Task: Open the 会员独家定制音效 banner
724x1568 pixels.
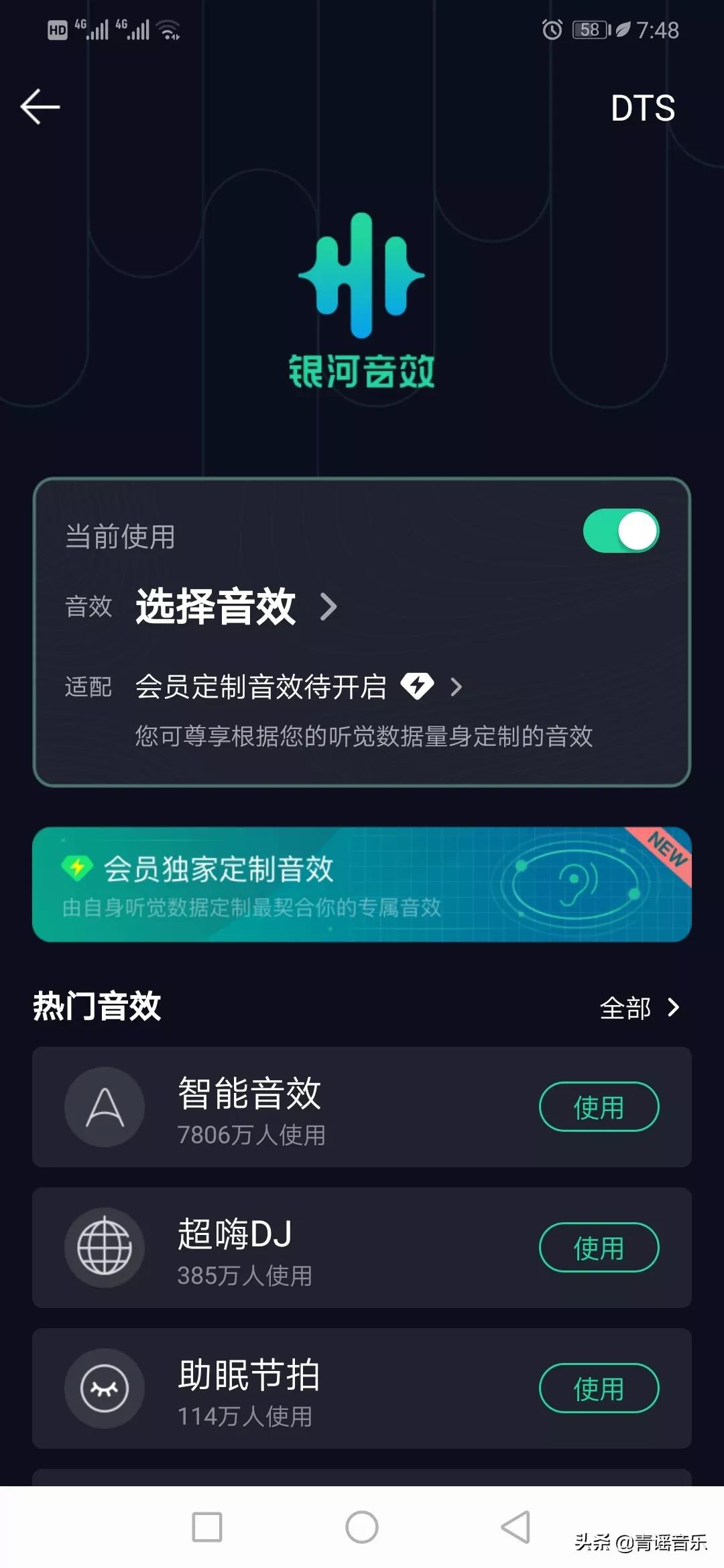Action: (362, 885)
